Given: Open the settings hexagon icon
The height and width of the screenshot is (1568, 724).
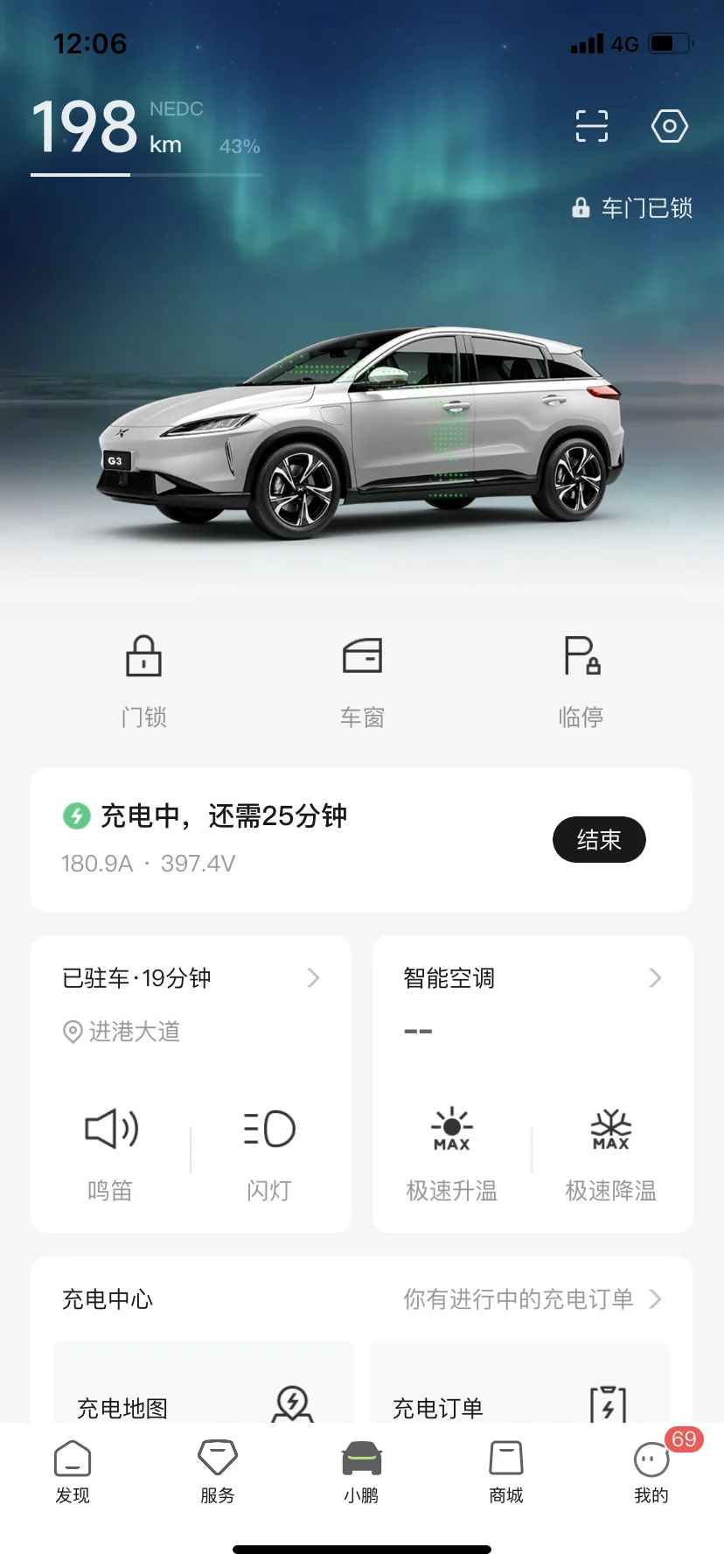Looking at the screenshot, I should click(x=669, y=126).
